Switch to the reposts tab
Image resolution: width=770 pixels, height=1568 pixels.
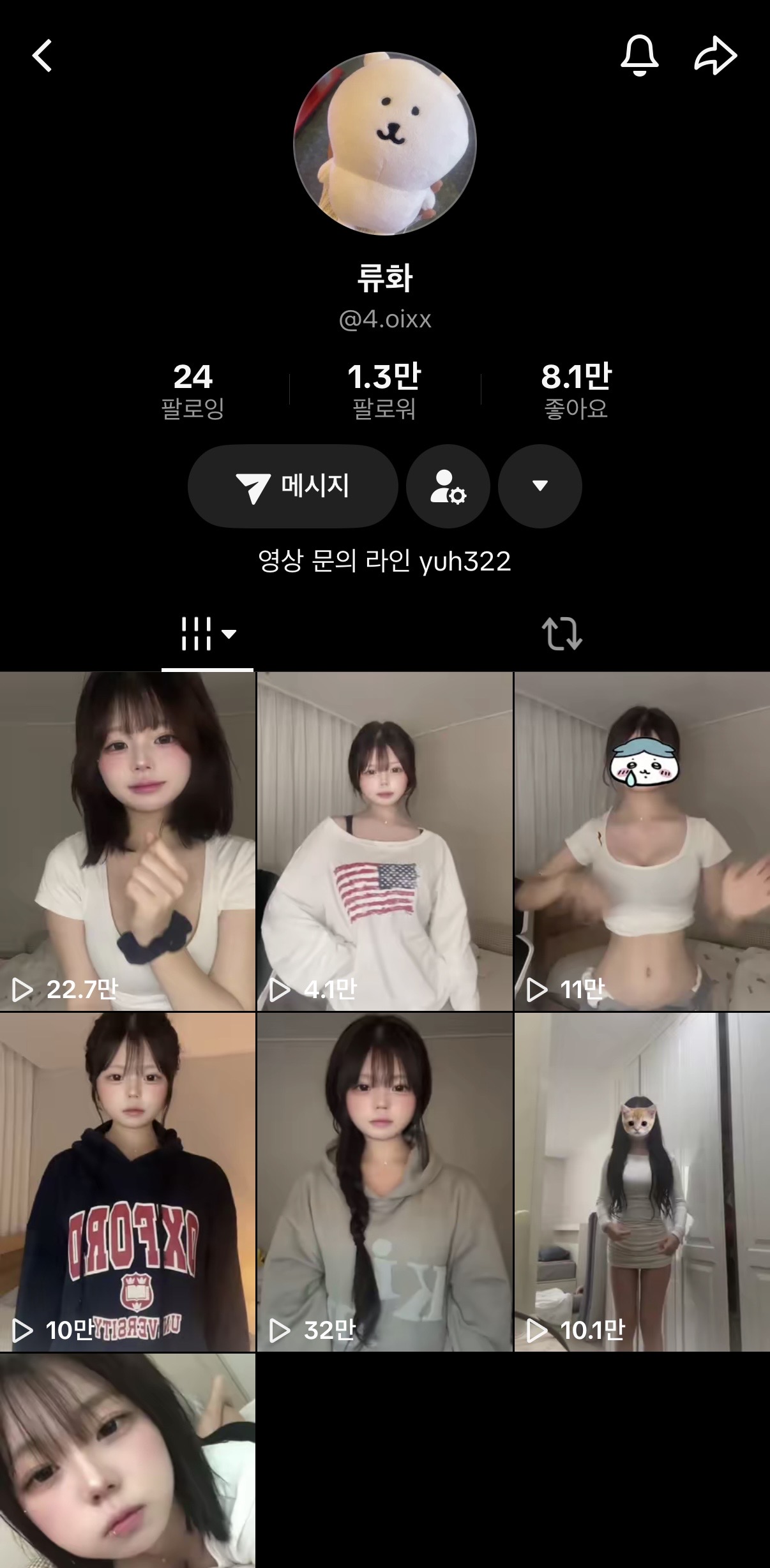(x=562, y=634)
